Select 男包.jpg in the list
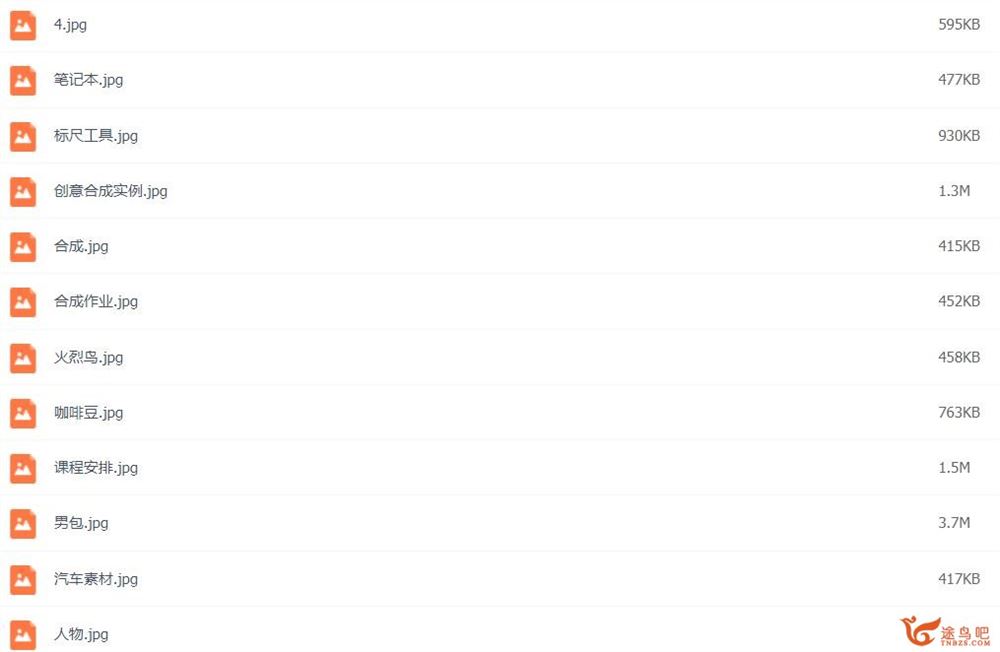Image resolution: width=1000 pixels, height=652 pixels. coord(81,523)
